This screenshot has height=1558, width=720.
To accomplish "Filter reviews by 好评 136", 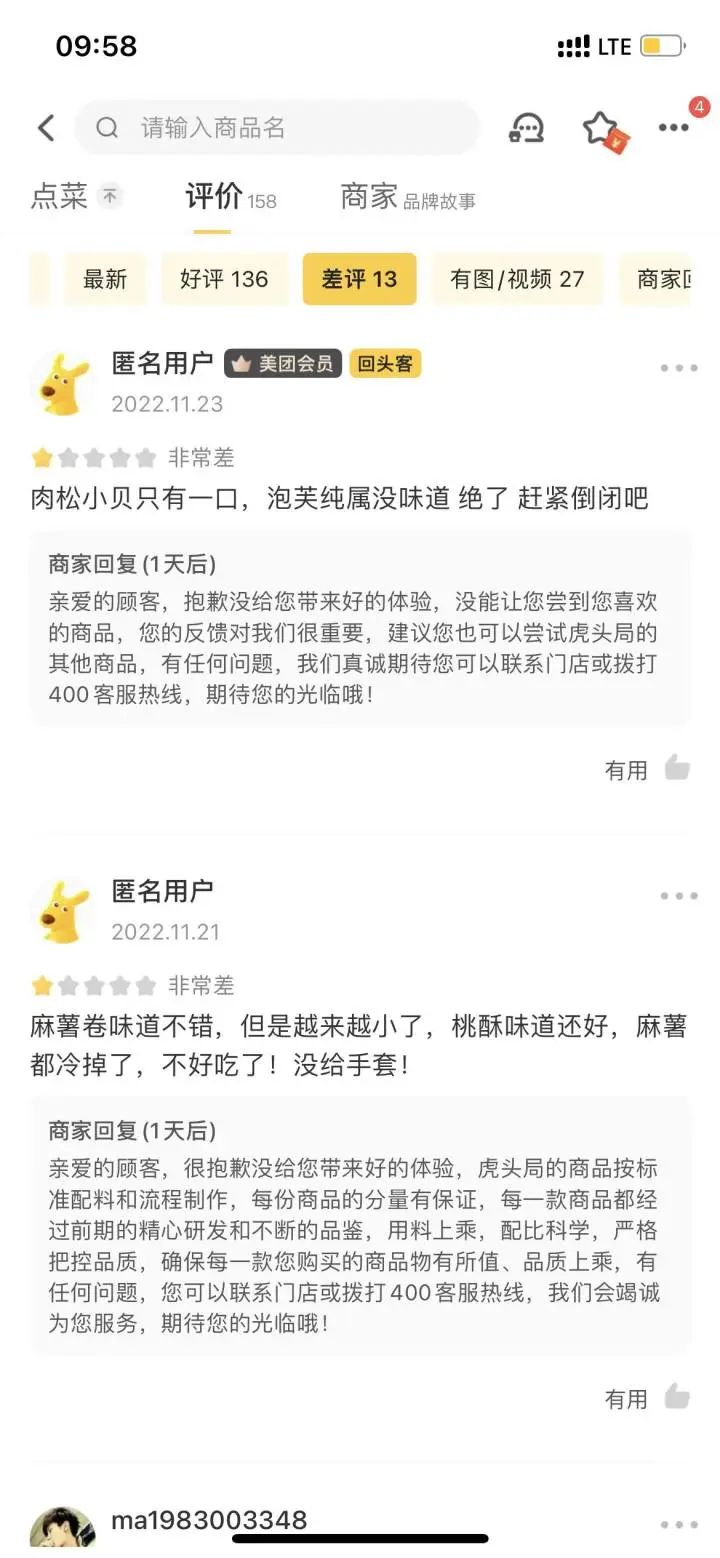I will click(224, 279).
